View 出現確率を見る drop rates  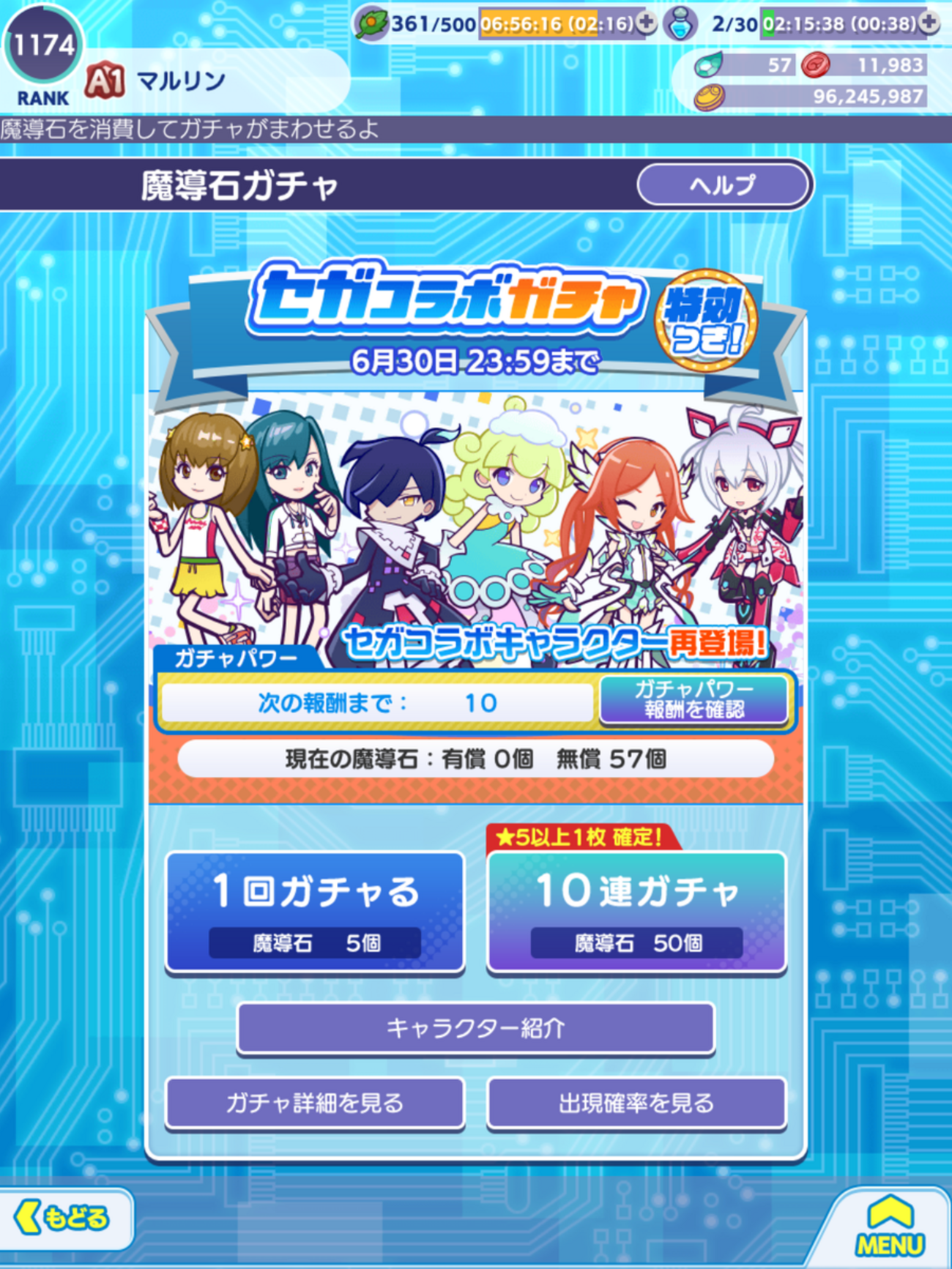(x=636, y=1102)
